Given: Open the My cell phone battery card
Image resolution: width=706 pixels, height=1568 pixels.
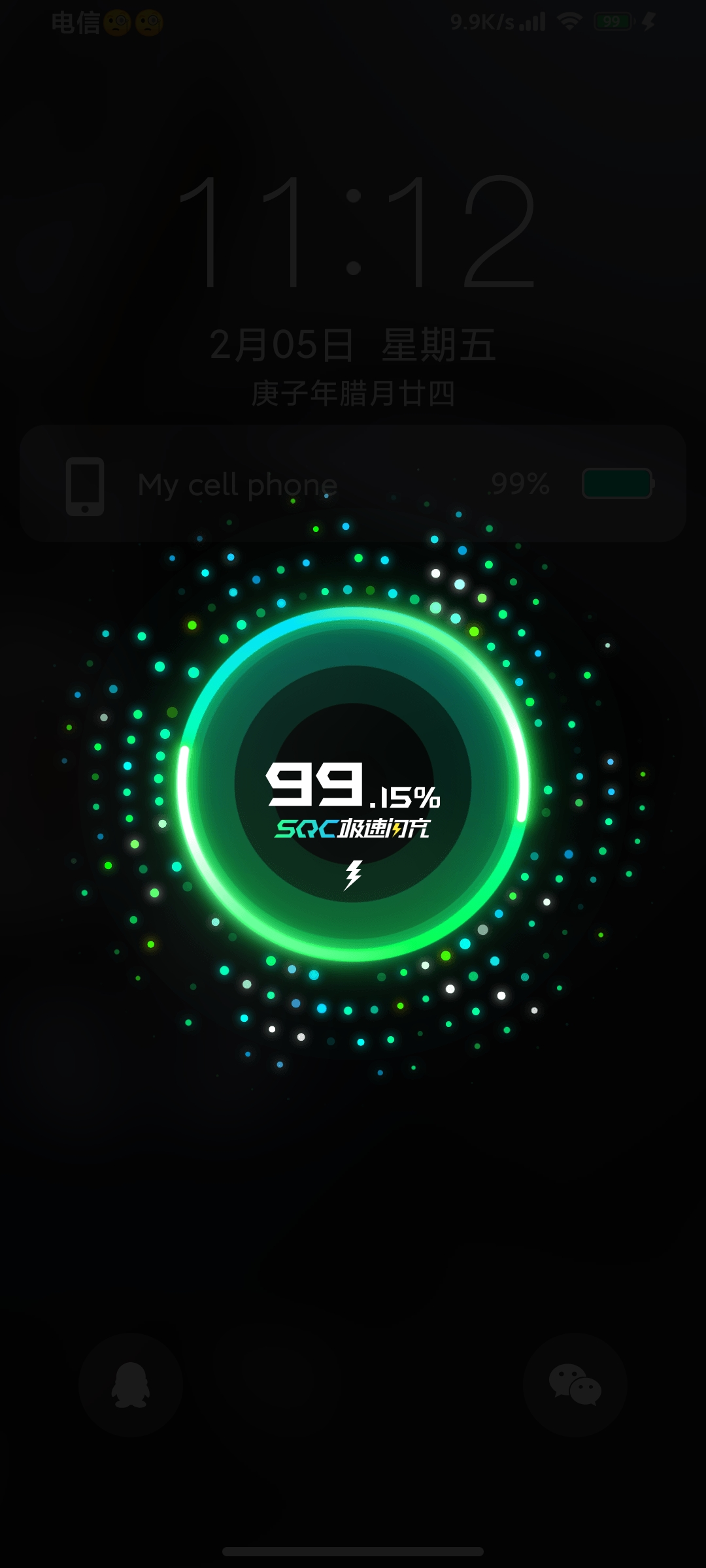Looking at the screenshot, I should point(353,483).
